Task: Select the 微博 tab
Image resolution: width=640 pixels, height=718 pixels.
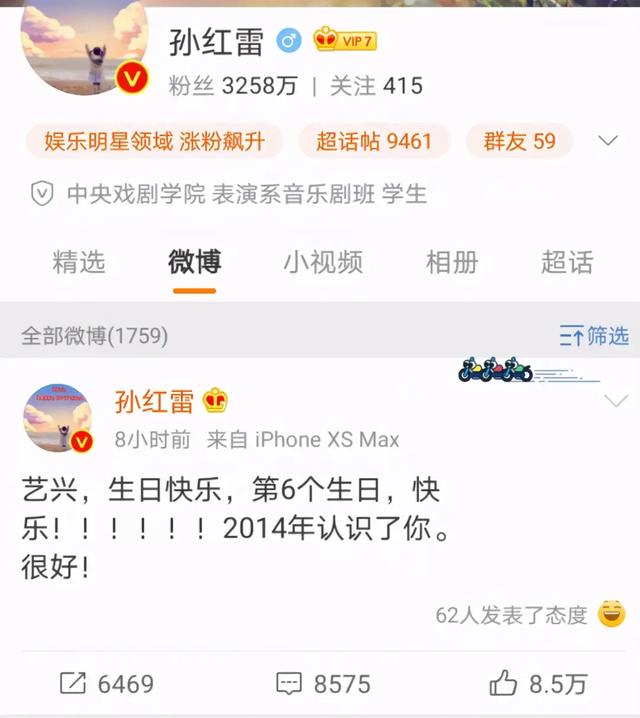Action: [x=194, y=263]
